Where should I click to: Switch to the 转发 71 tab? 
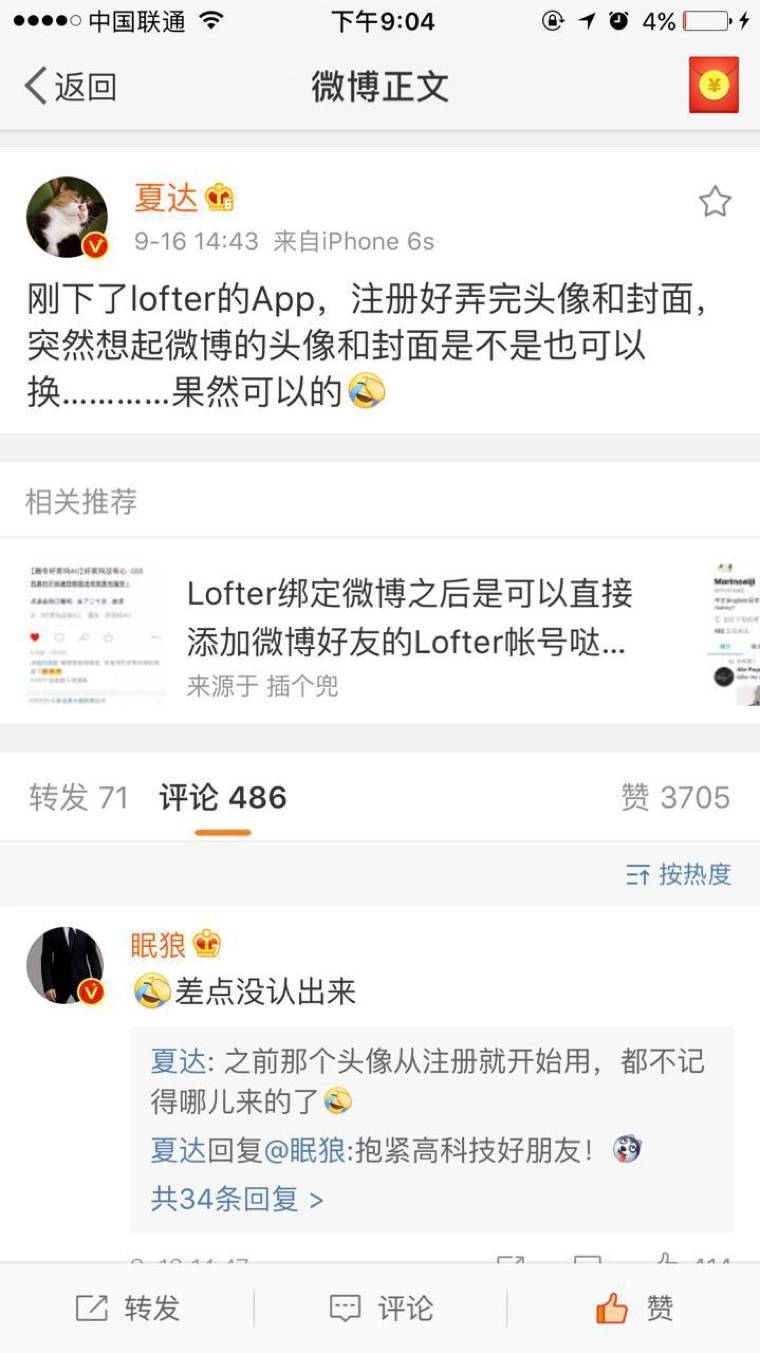79,797
